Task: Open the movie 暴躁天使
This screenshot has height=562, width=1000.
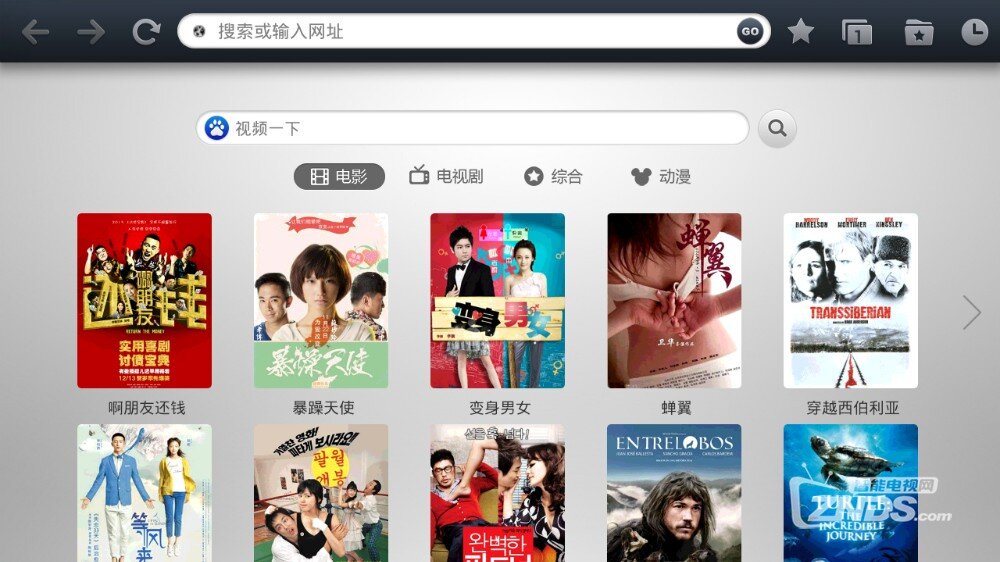Action: (321, 300)
